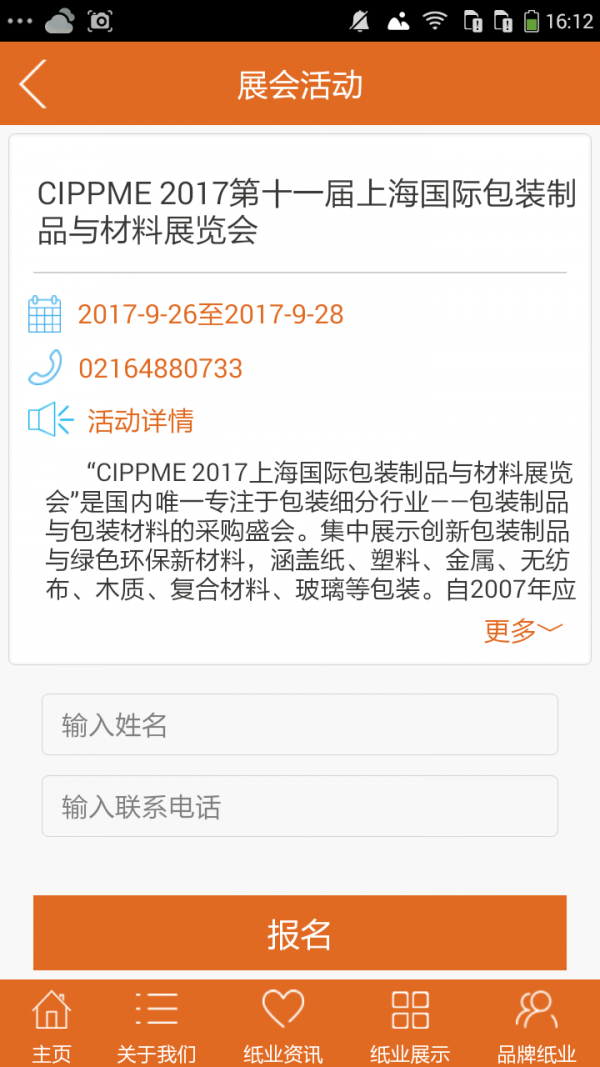Focus the 输入姓名 name field
The image size is (600, 1067).
[299, 725]
